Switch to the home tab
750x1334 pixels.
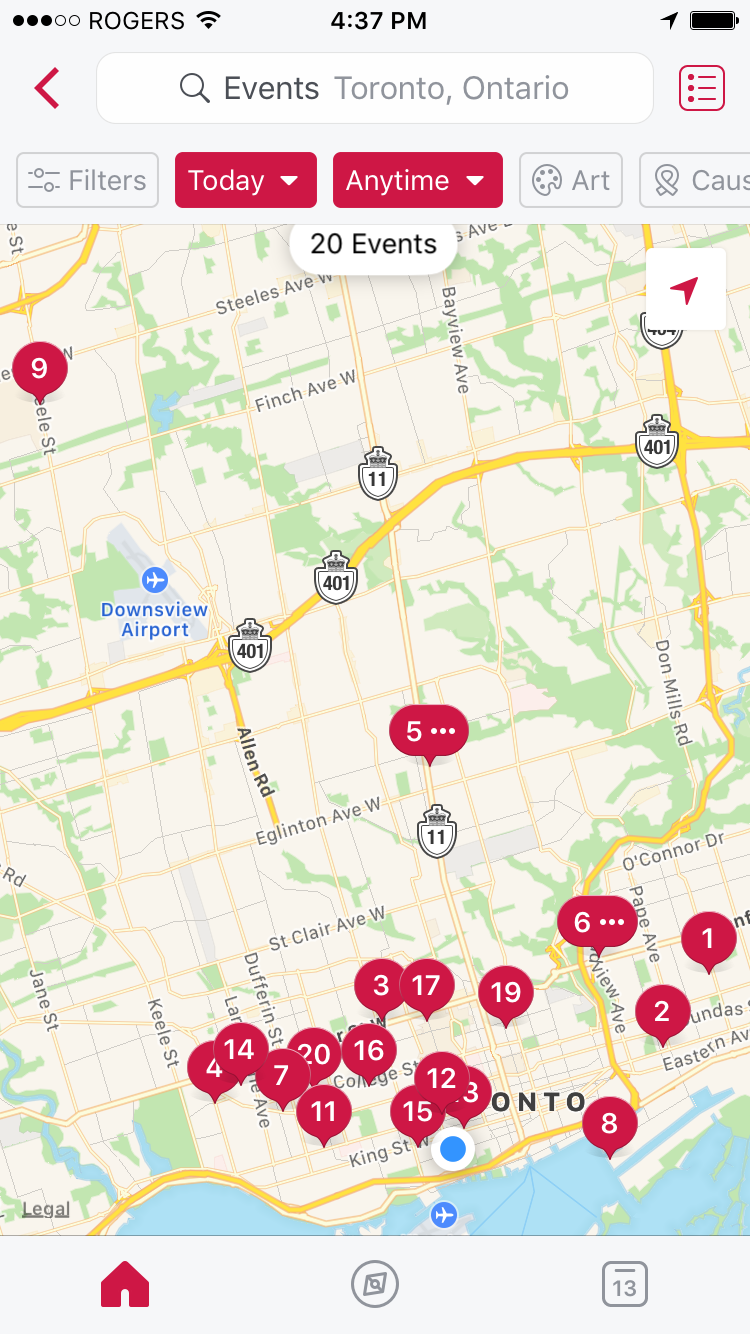(x=125, y=1285)
